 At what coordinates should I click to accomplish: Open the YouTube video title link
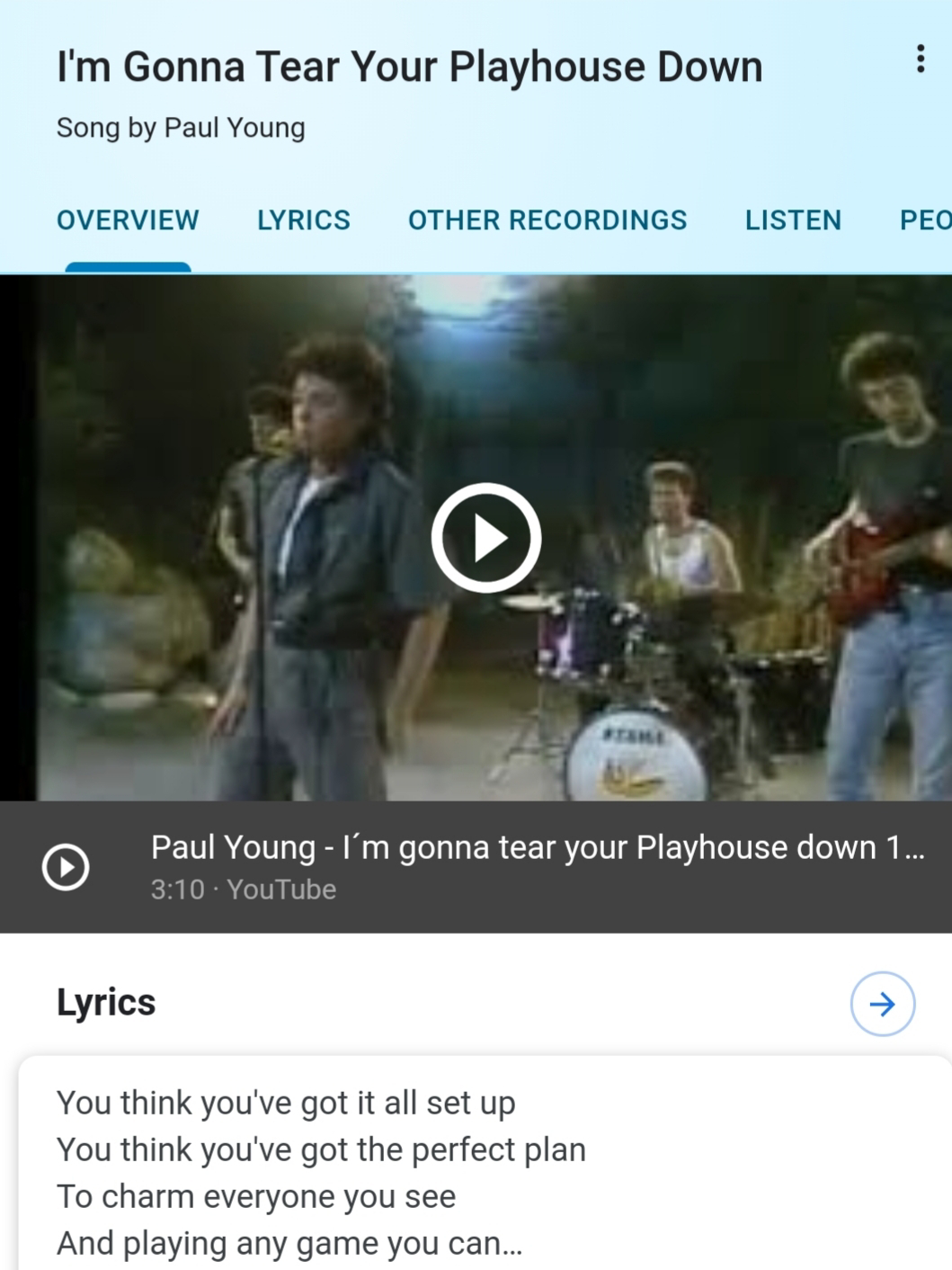tap(537, 848)
